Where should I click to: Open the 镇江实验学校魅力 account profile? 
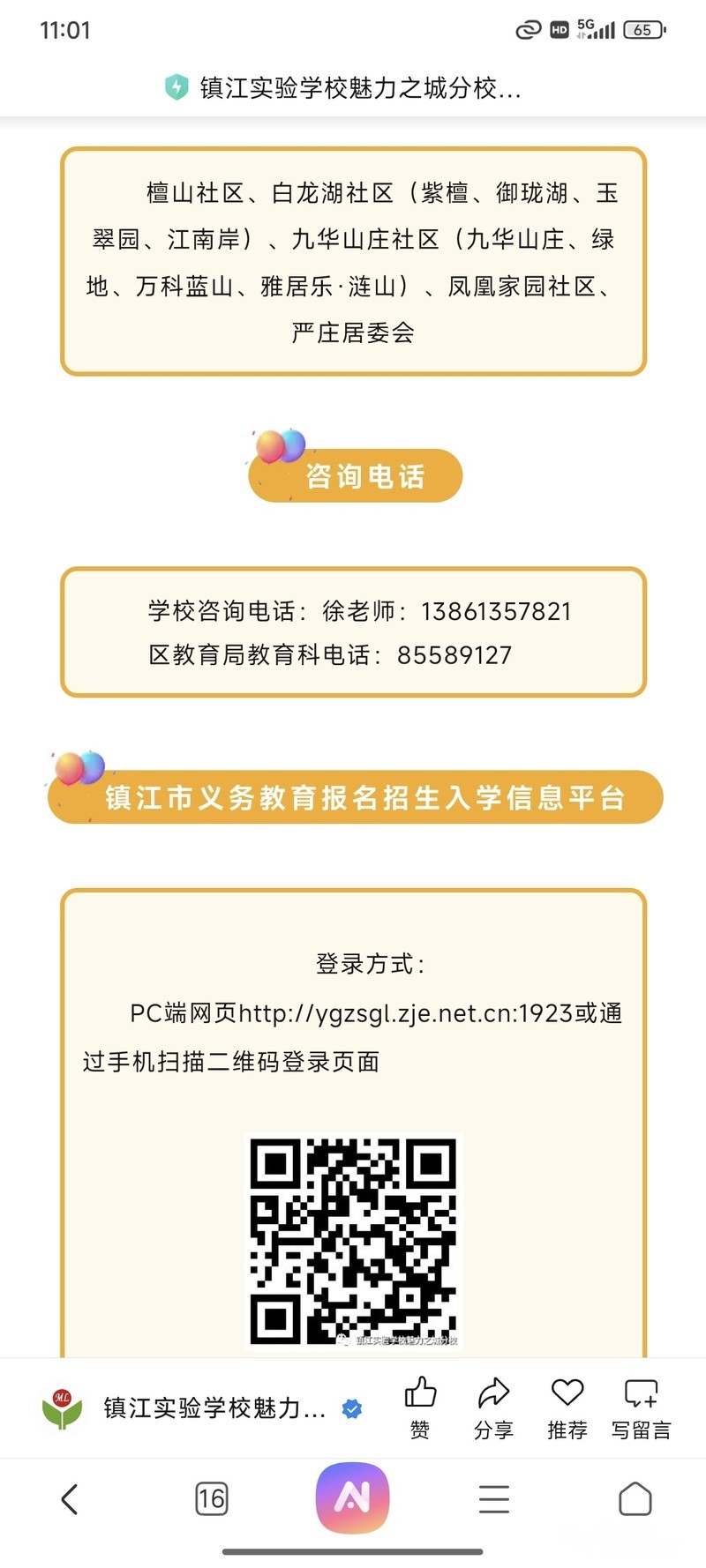[x=201, y=1408]
